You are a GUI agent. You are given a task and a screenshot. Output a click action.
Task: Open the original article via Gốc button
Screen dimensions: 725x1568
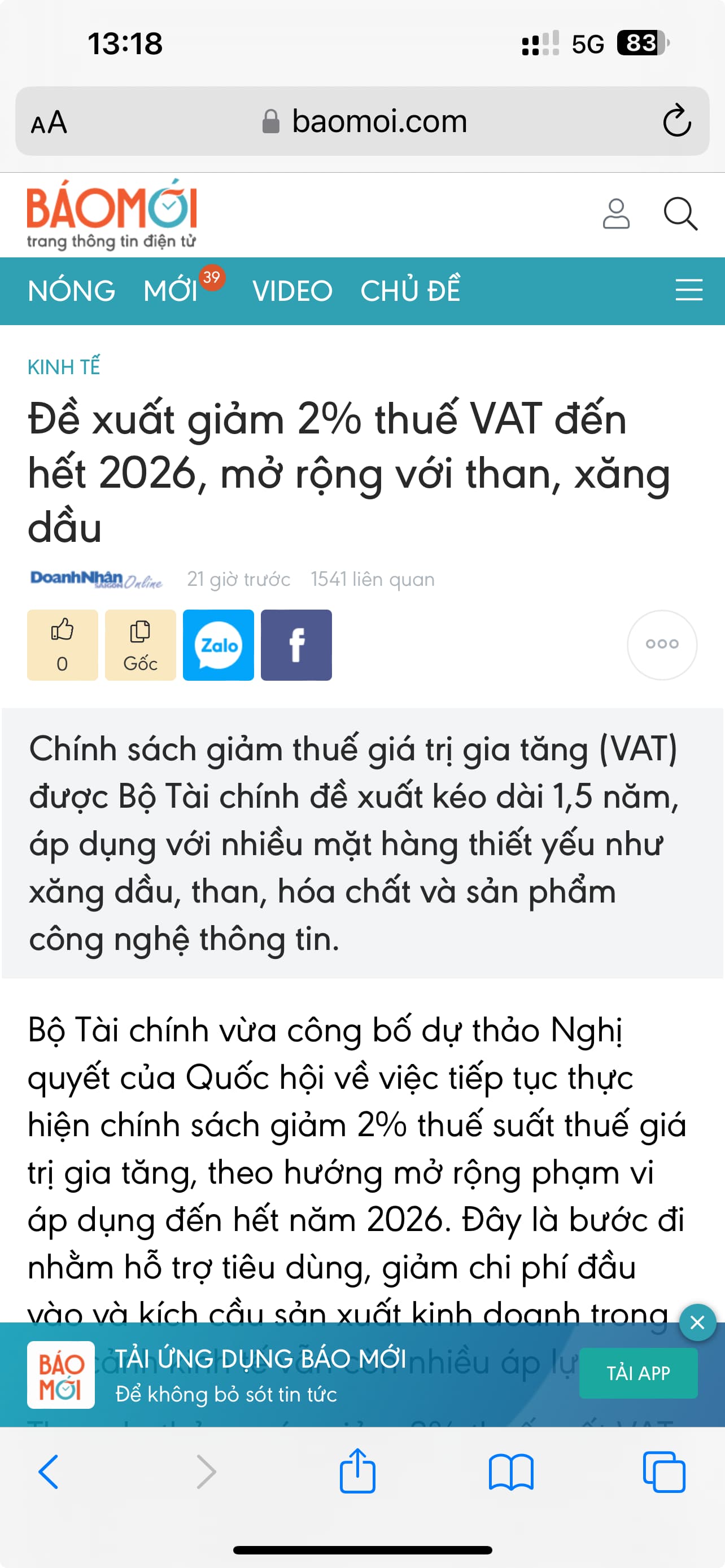[x=140, y=645]
